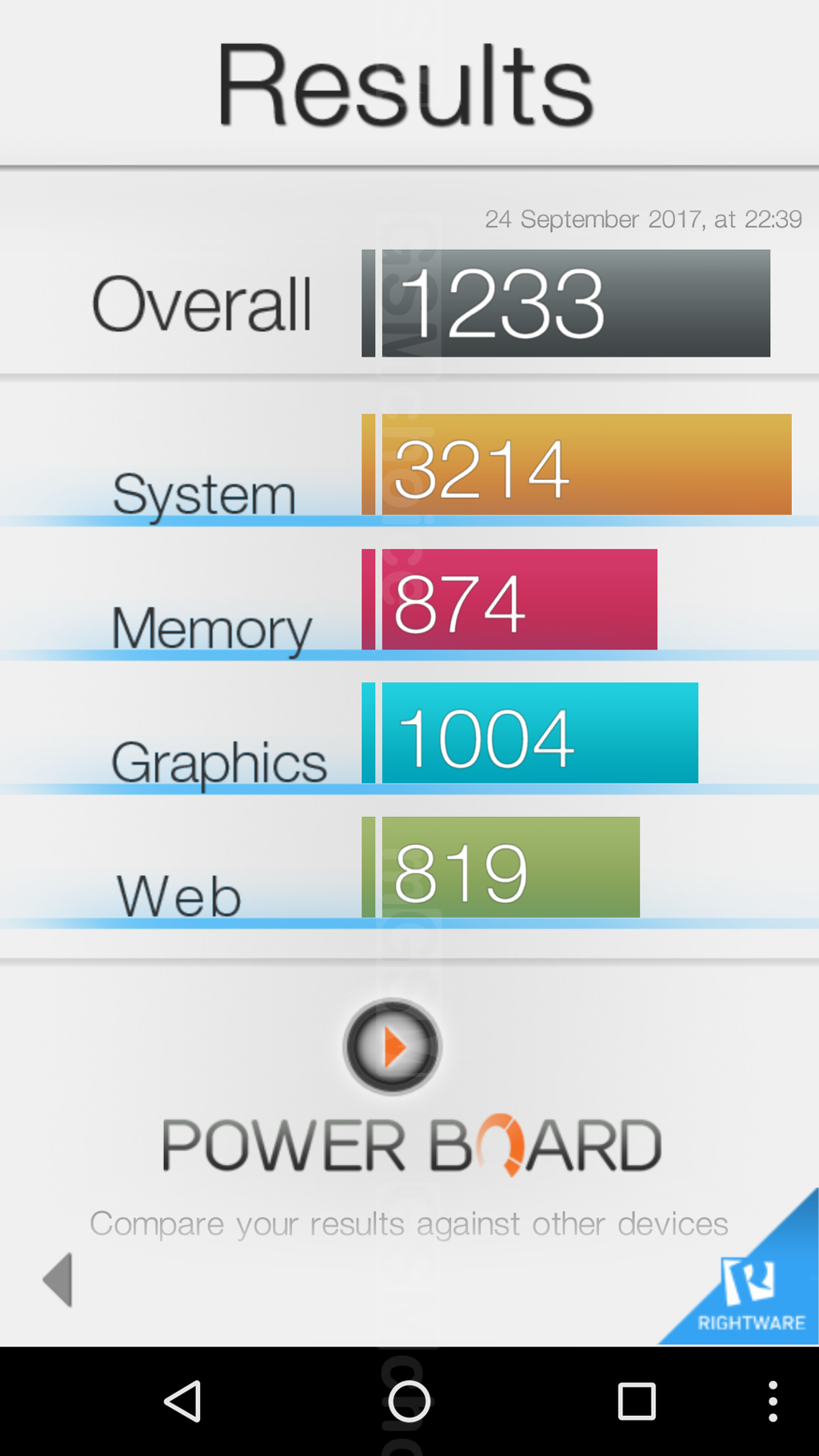The image size is (819, 1456).
Task: Open the Power Board comparison
Action: (x=393, y=1047)
